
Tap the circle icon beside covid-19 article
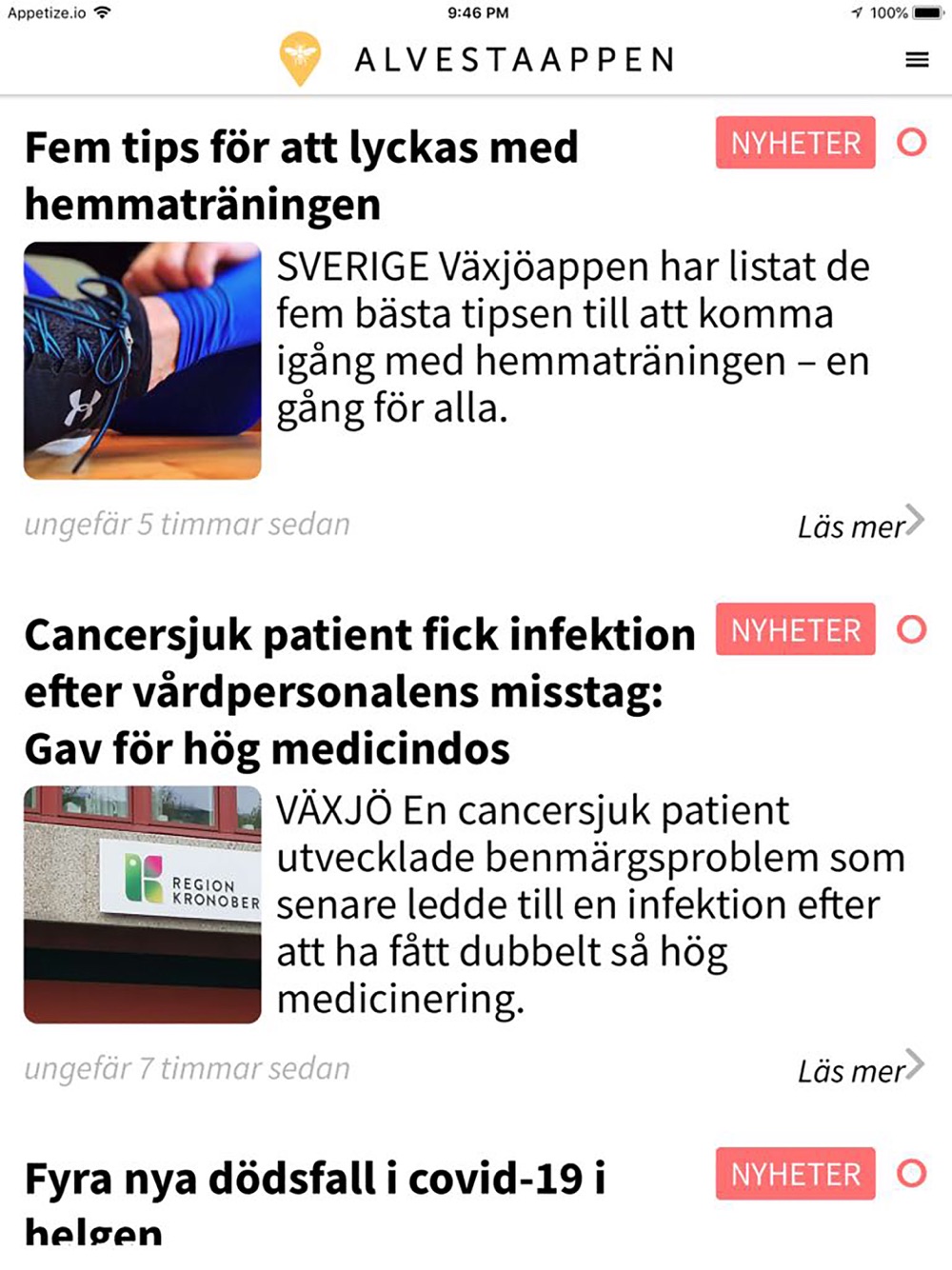(x=911, y=1173)
